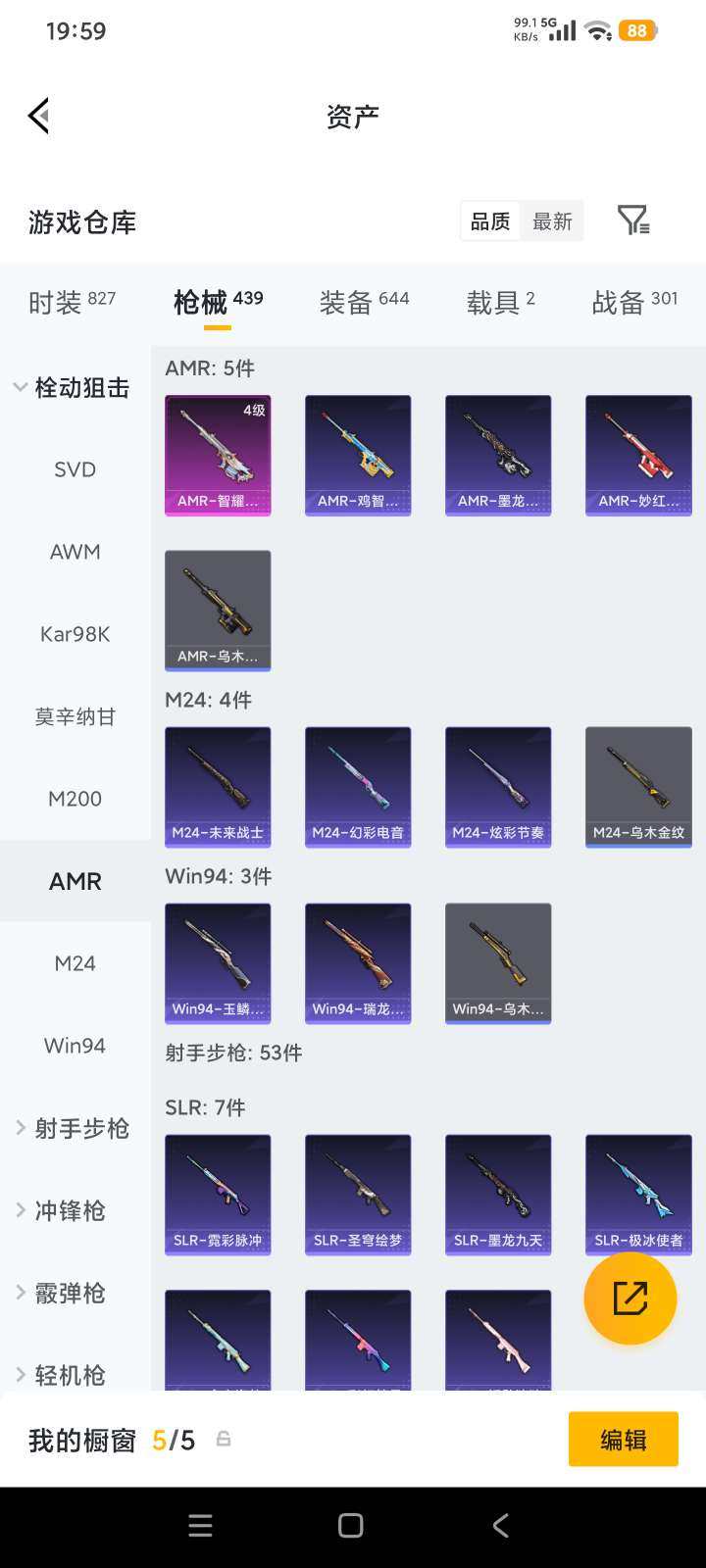
Task: Switch to the 载具 tab
Action: [x=500, y=302]
